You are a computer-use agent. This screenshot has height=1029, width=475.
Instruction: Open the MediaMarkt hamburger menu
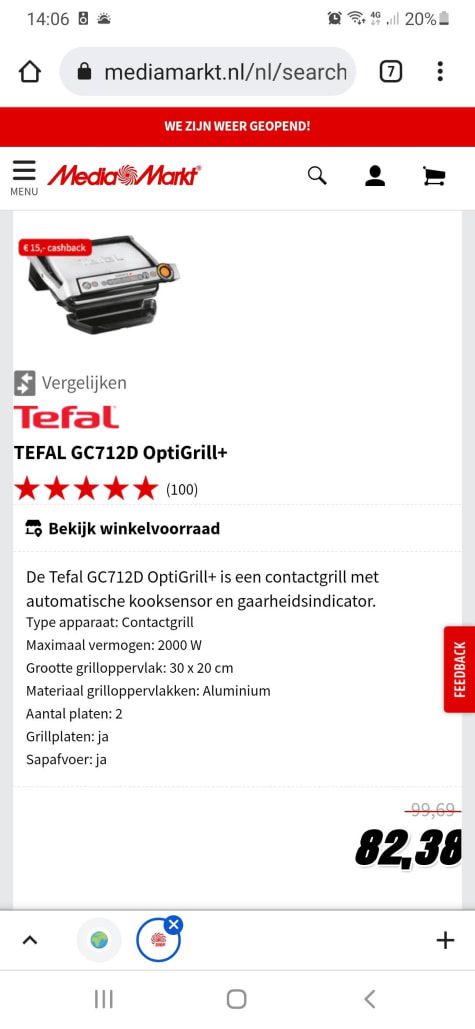pos(24,177)
